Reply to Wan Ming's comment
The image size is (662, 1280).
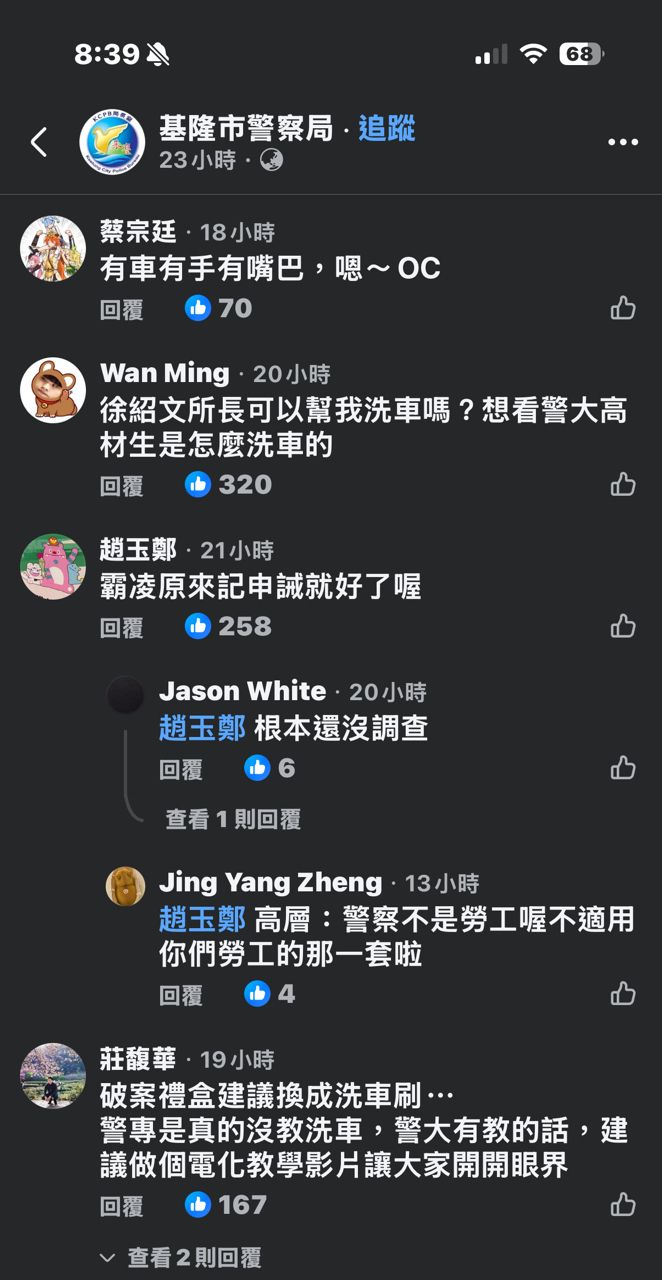(x=121, y=486)
